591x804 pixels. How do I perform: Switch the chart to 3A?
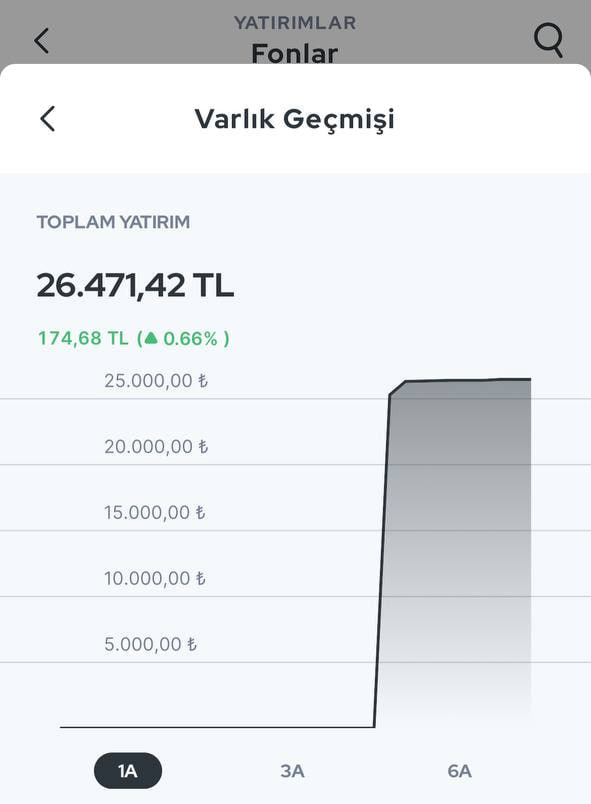pyautogui.click(x=292, y=771)
